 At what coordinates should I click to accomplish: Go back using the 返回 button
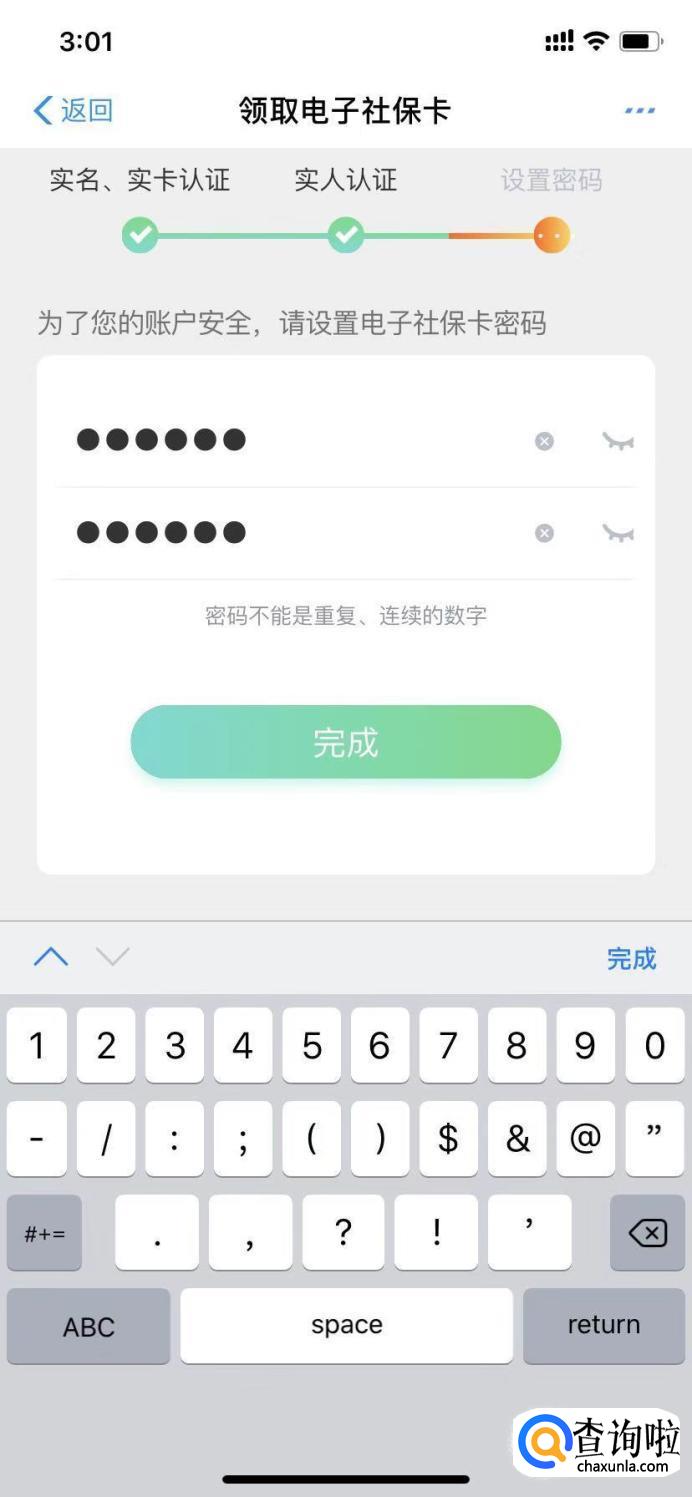73,110
